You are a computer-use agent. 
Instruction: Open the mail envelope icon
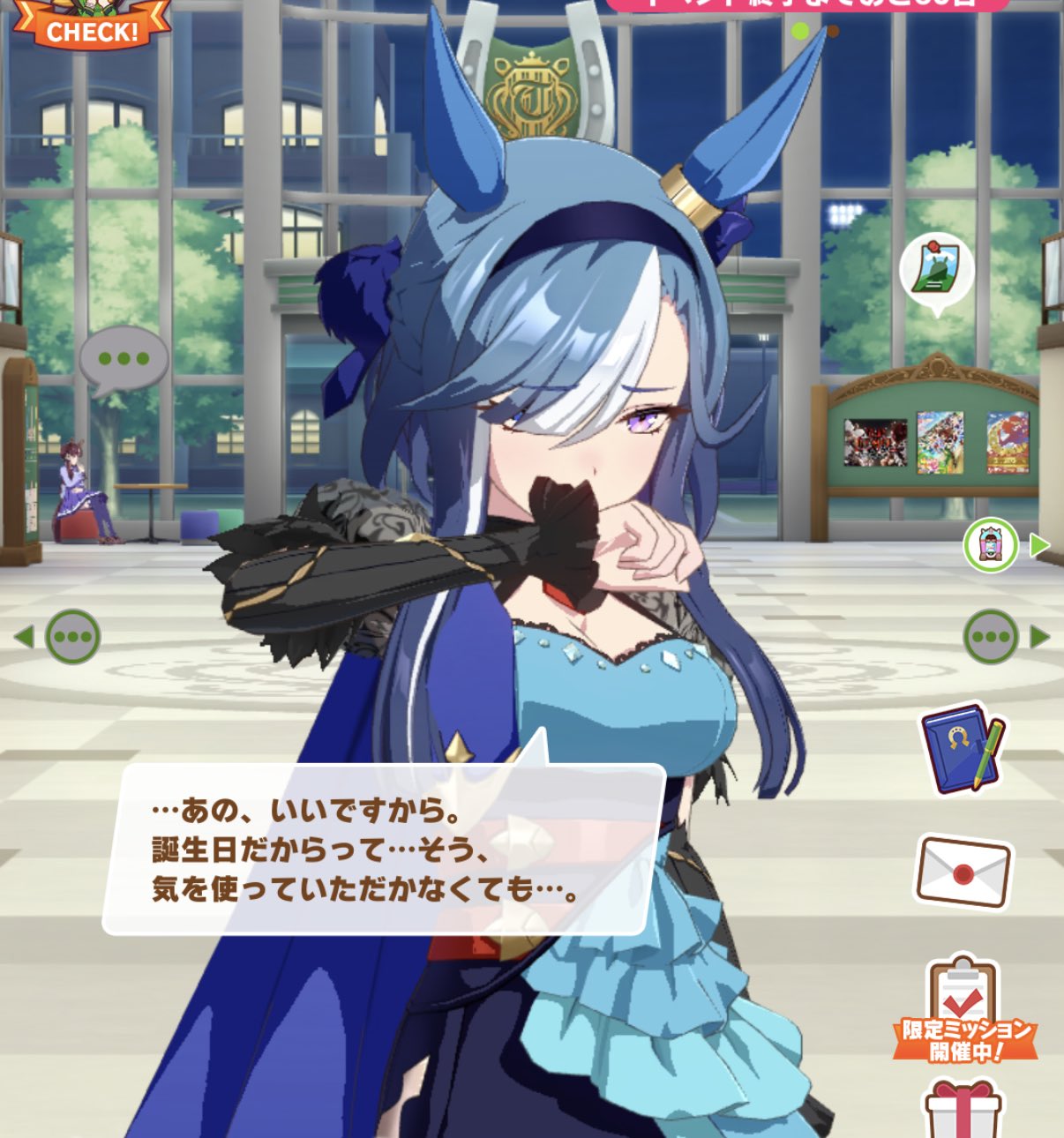pos(963,872)
